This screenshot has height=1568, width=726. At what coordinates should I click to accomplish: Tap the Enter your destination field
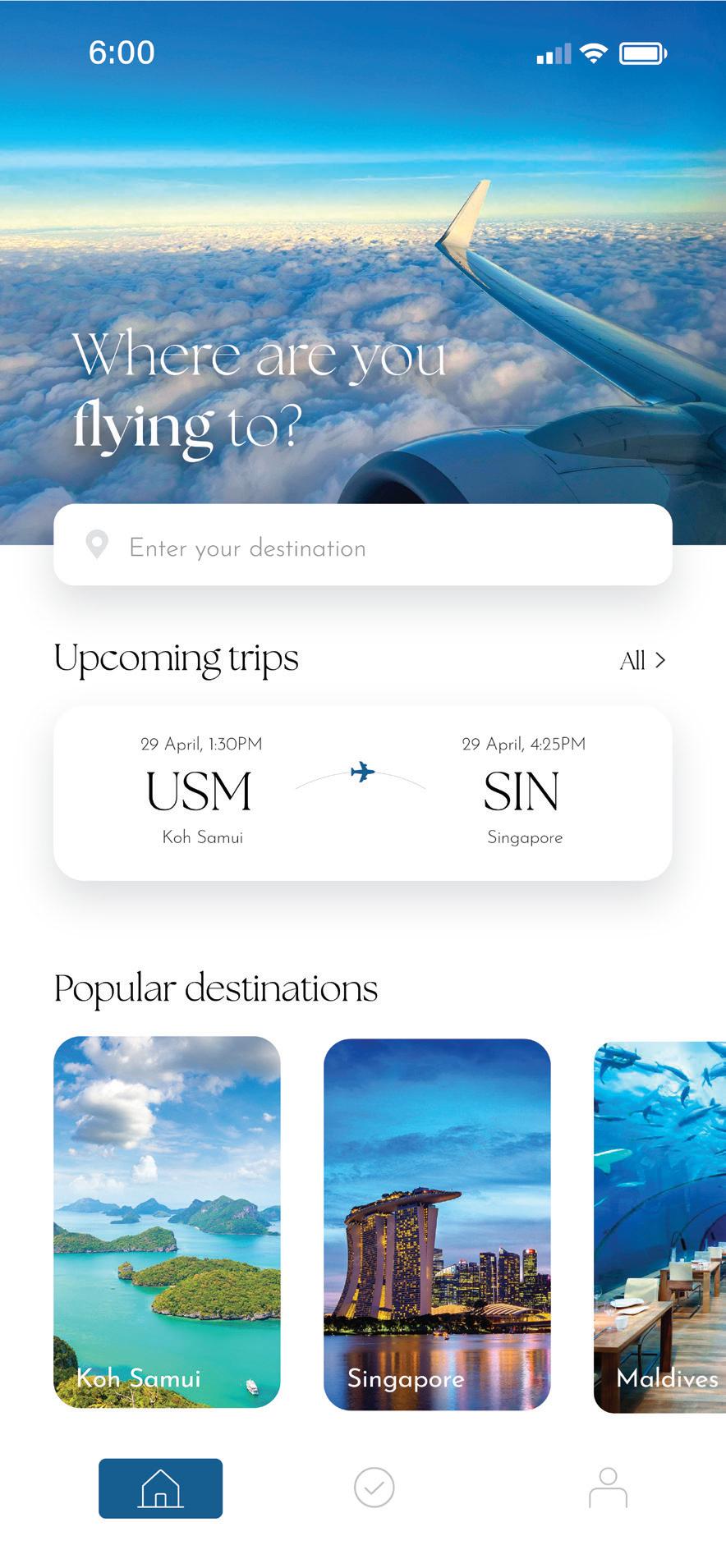coord(362,547)
